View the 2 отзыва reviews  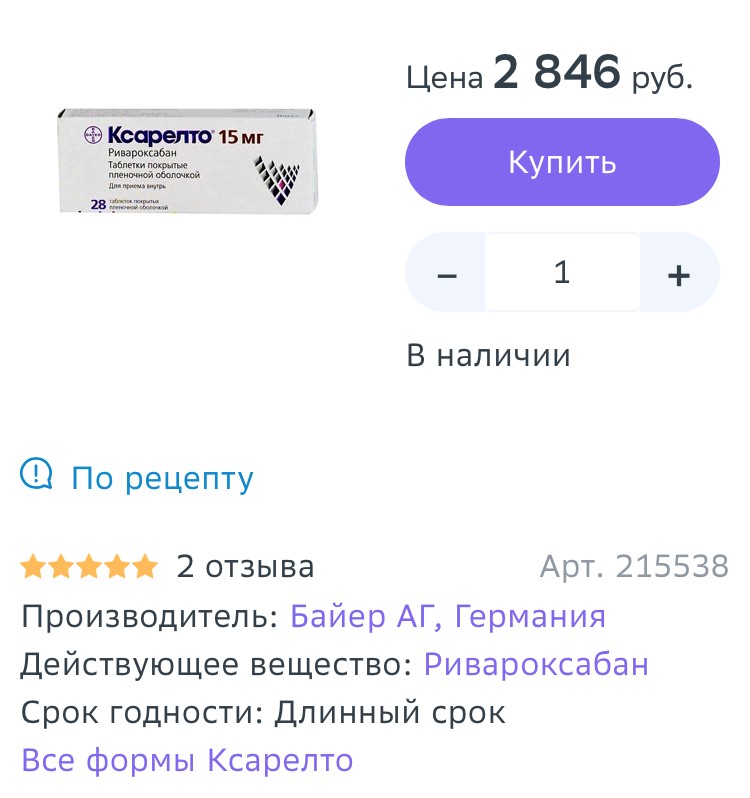click(x=245, y=567)
